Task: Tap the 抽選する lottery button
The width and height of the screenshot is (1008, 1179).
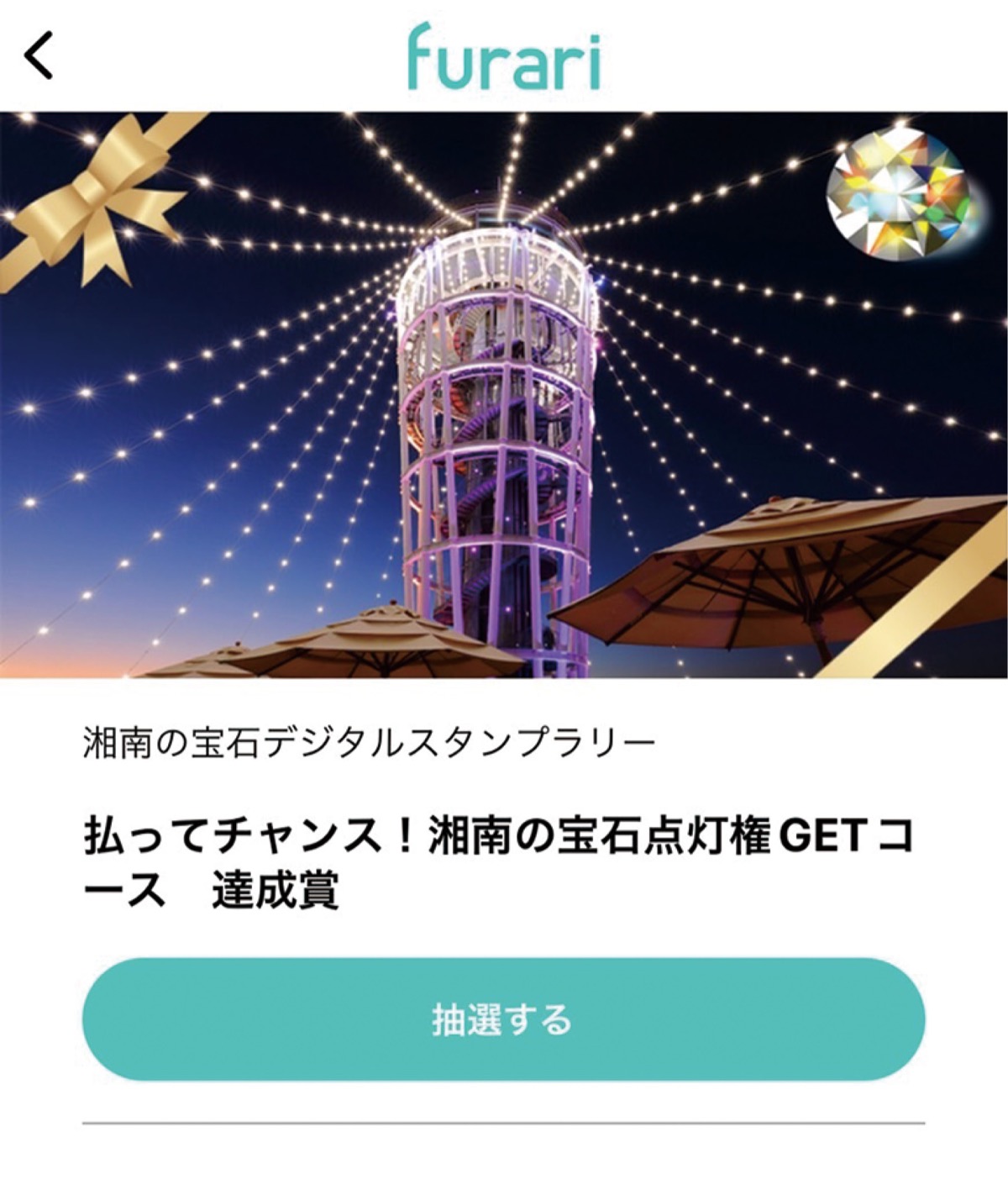Action: point(503,1018)
